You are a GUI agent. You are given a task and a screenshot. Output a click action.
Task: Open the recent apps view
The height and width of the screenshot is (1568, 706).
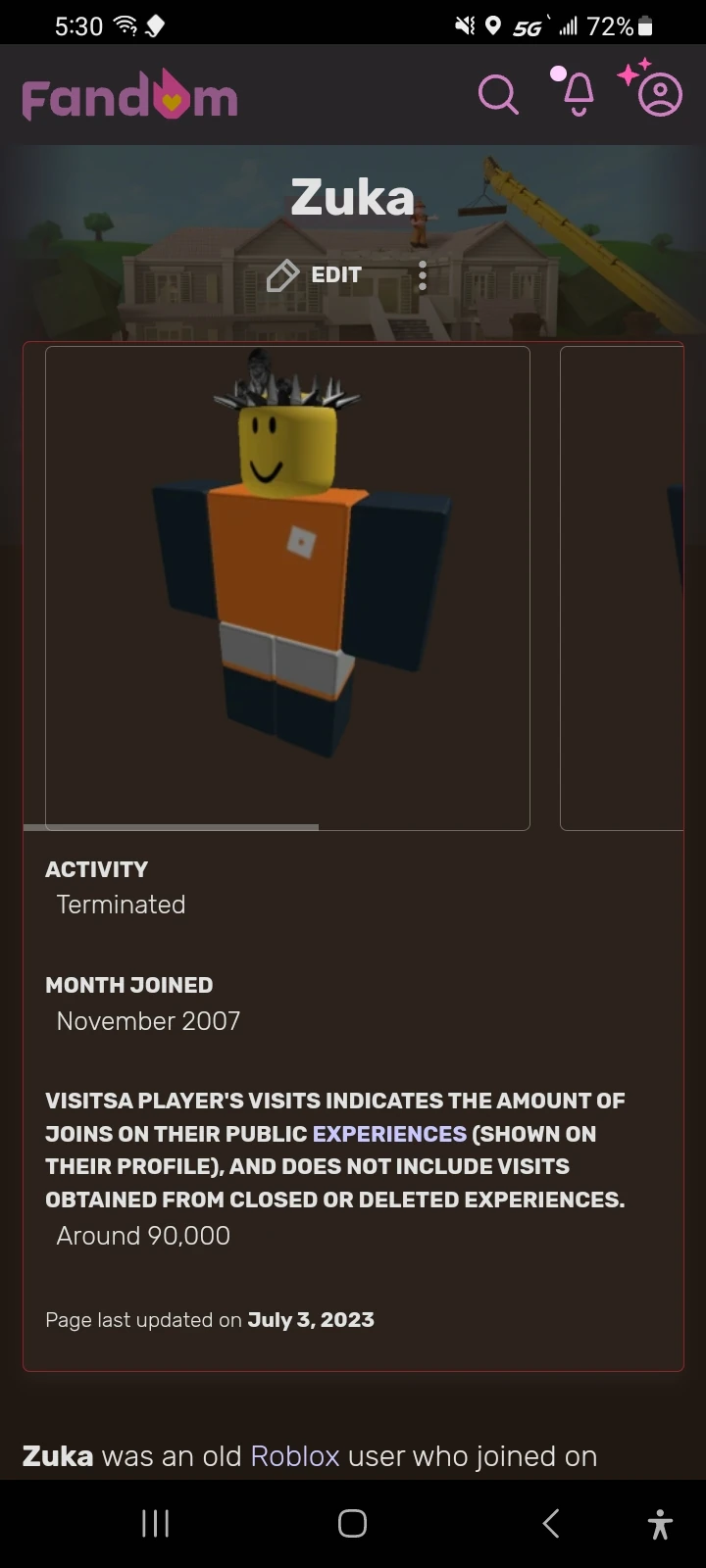pos(156,1523)
